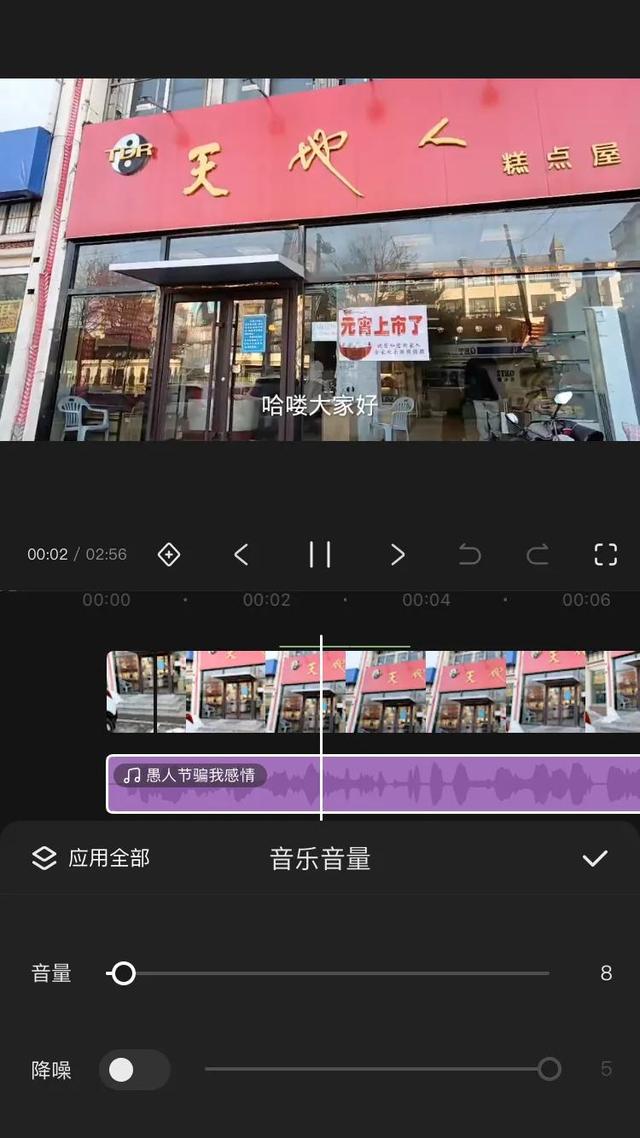
Task: Jump to the previous frame arrow
Action: pos(241,554)
